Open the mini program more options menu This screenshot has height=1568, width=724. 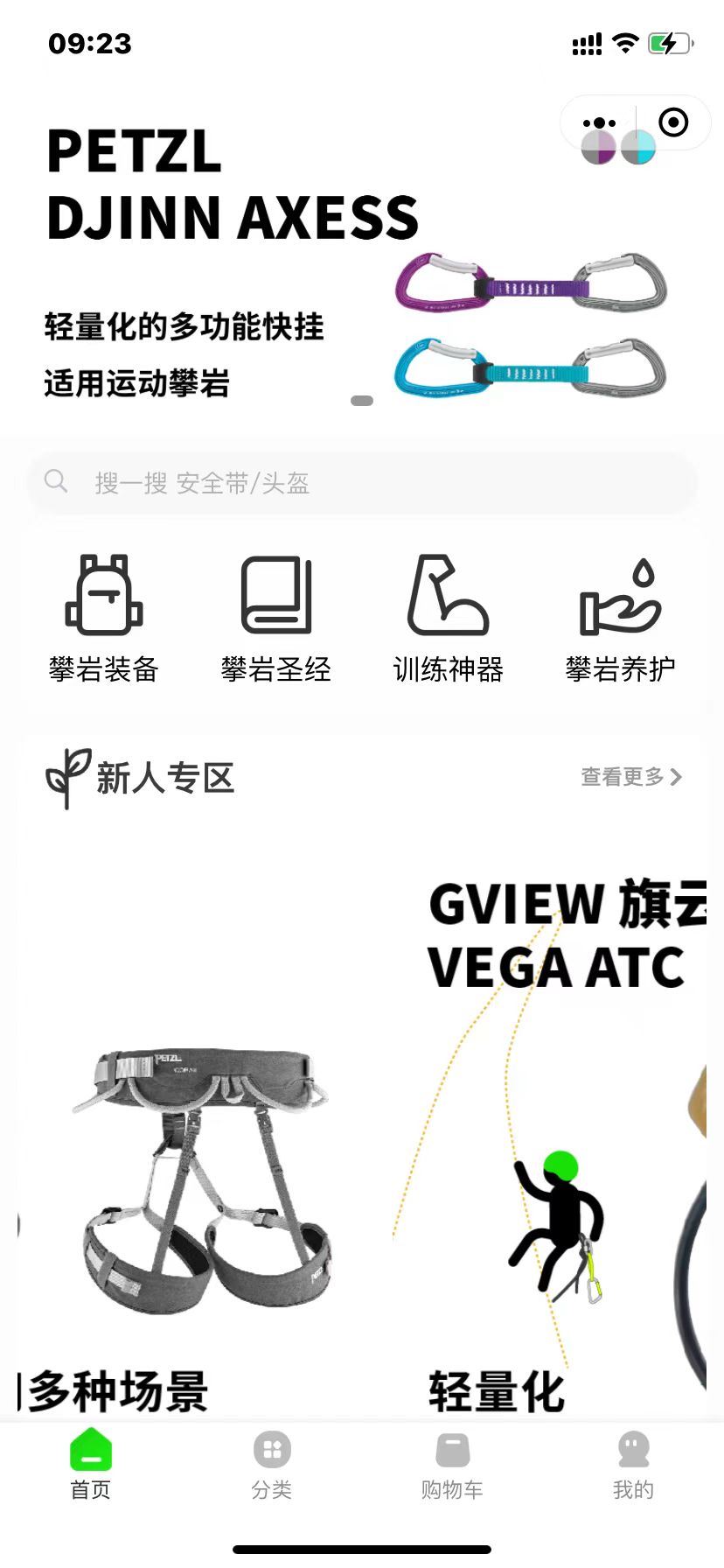point(599,123)
